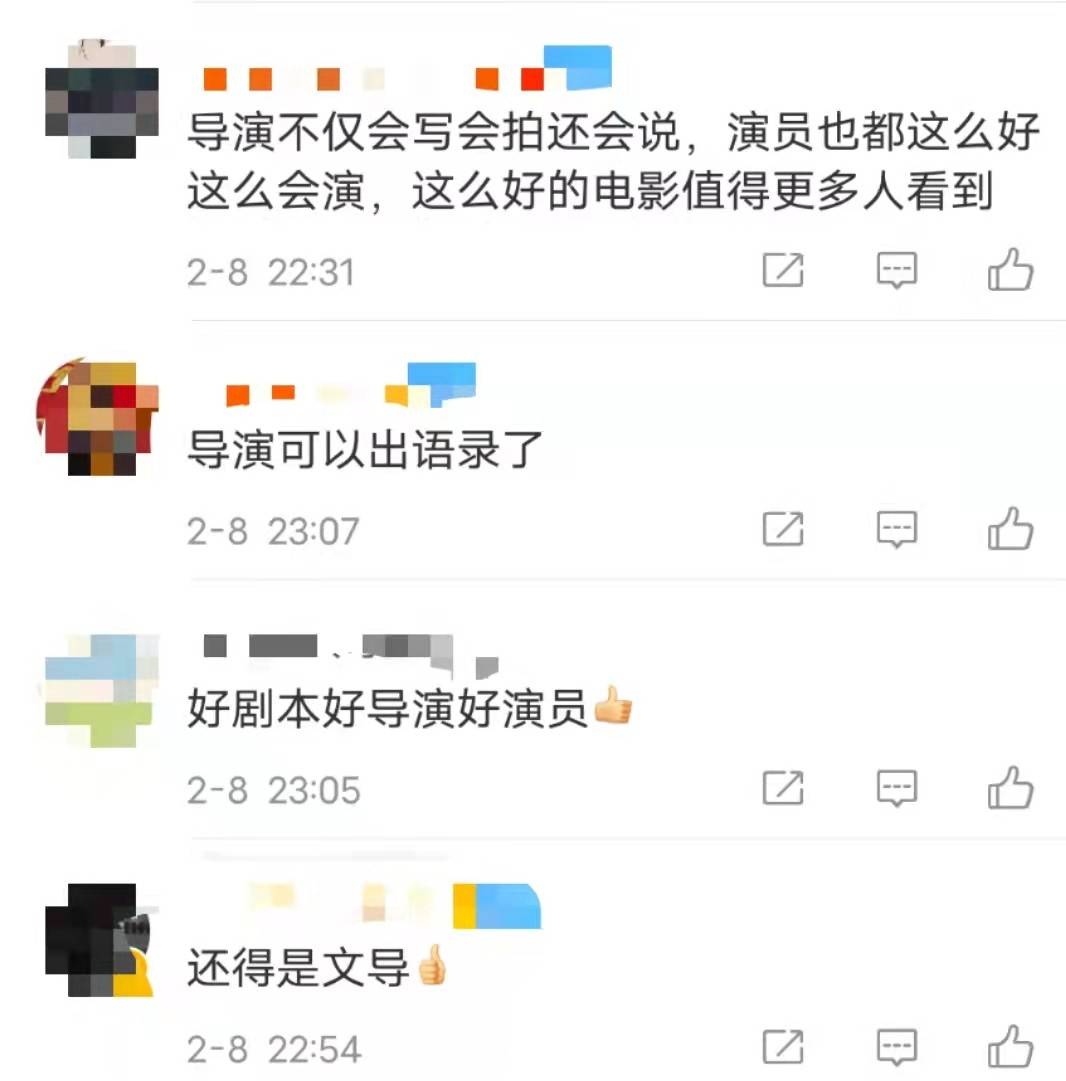
Task: View profile of the "好剧本好导演好演员" commenter
Action: click(x=100, y=690)
